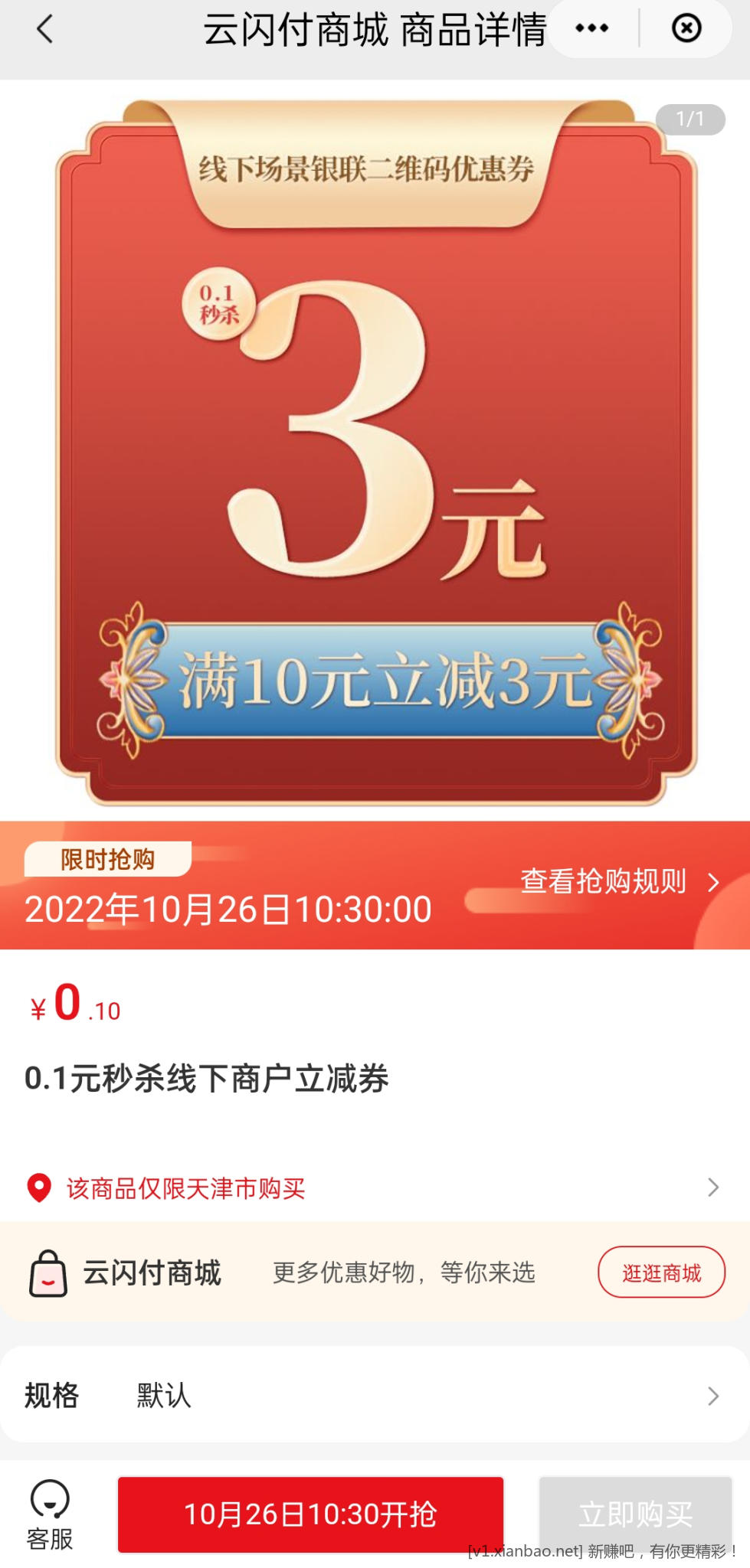Viewport: 750px width, 1568px height.
Task: Open the 该商品仅限天津市购买 location row
Action: click(x=375, y=1187)
